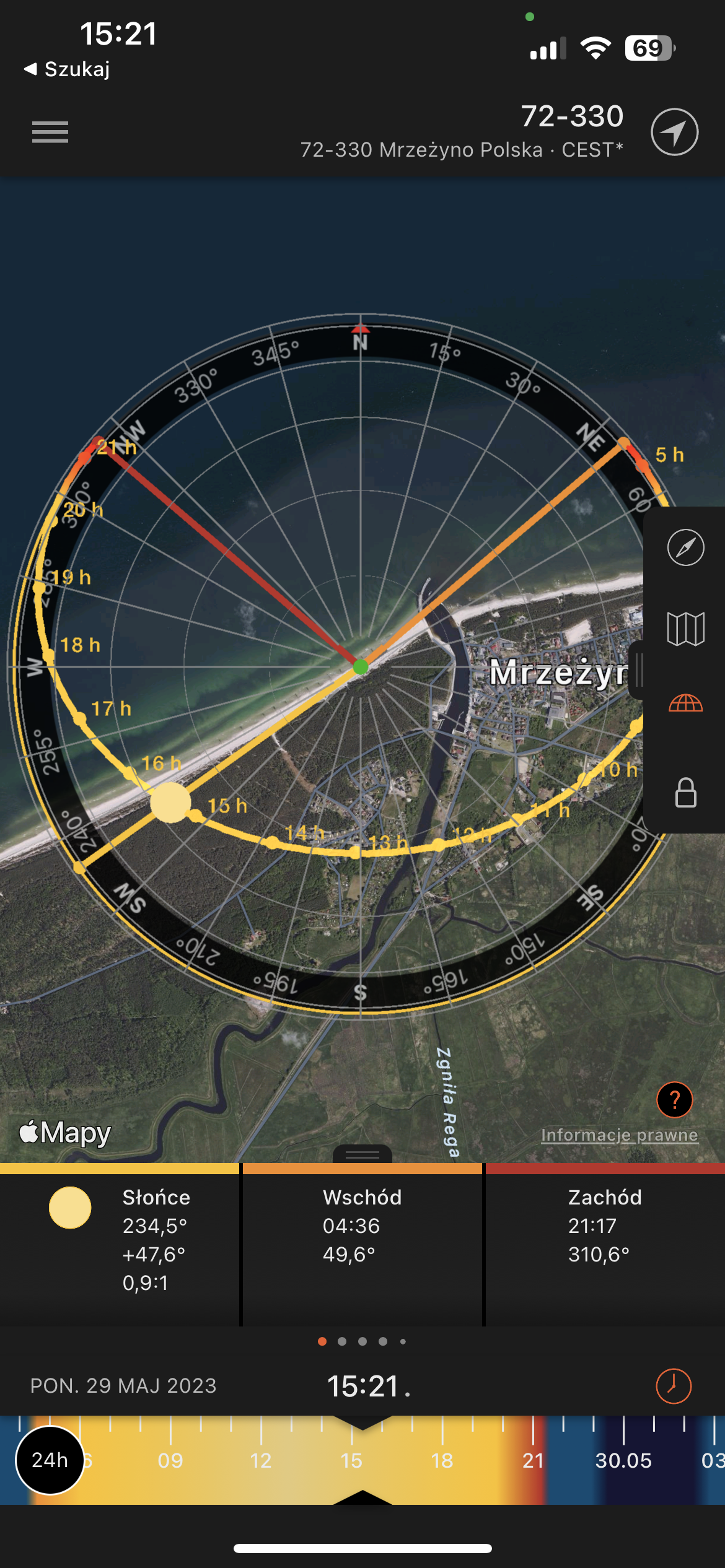Image resolution: width=725 pixels, height=1568 pixels.
Task: Tap the date PON. 29 MAJ 2023
Action: [123, 1385]
